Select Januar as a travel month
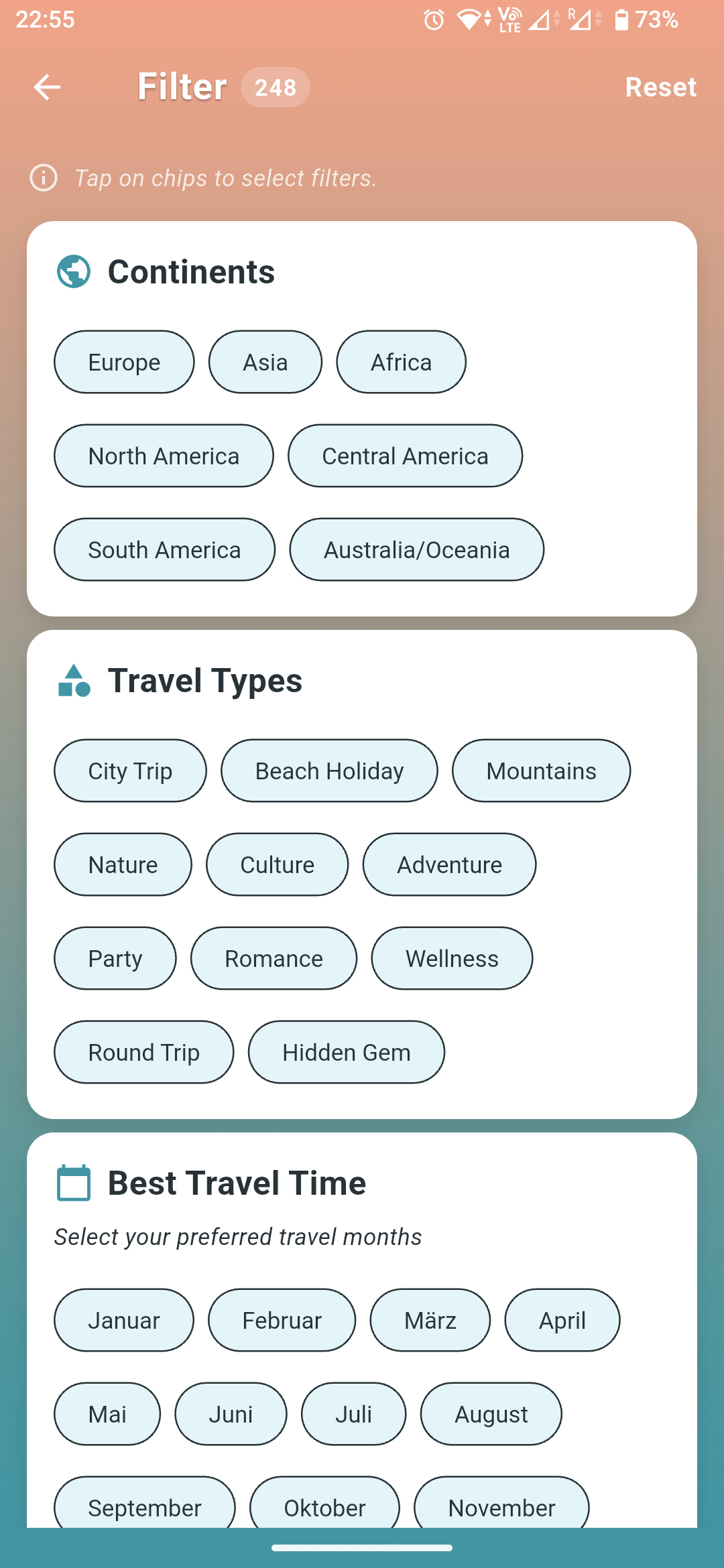This screenshot has width=724, height=1568. (123, 1320)
